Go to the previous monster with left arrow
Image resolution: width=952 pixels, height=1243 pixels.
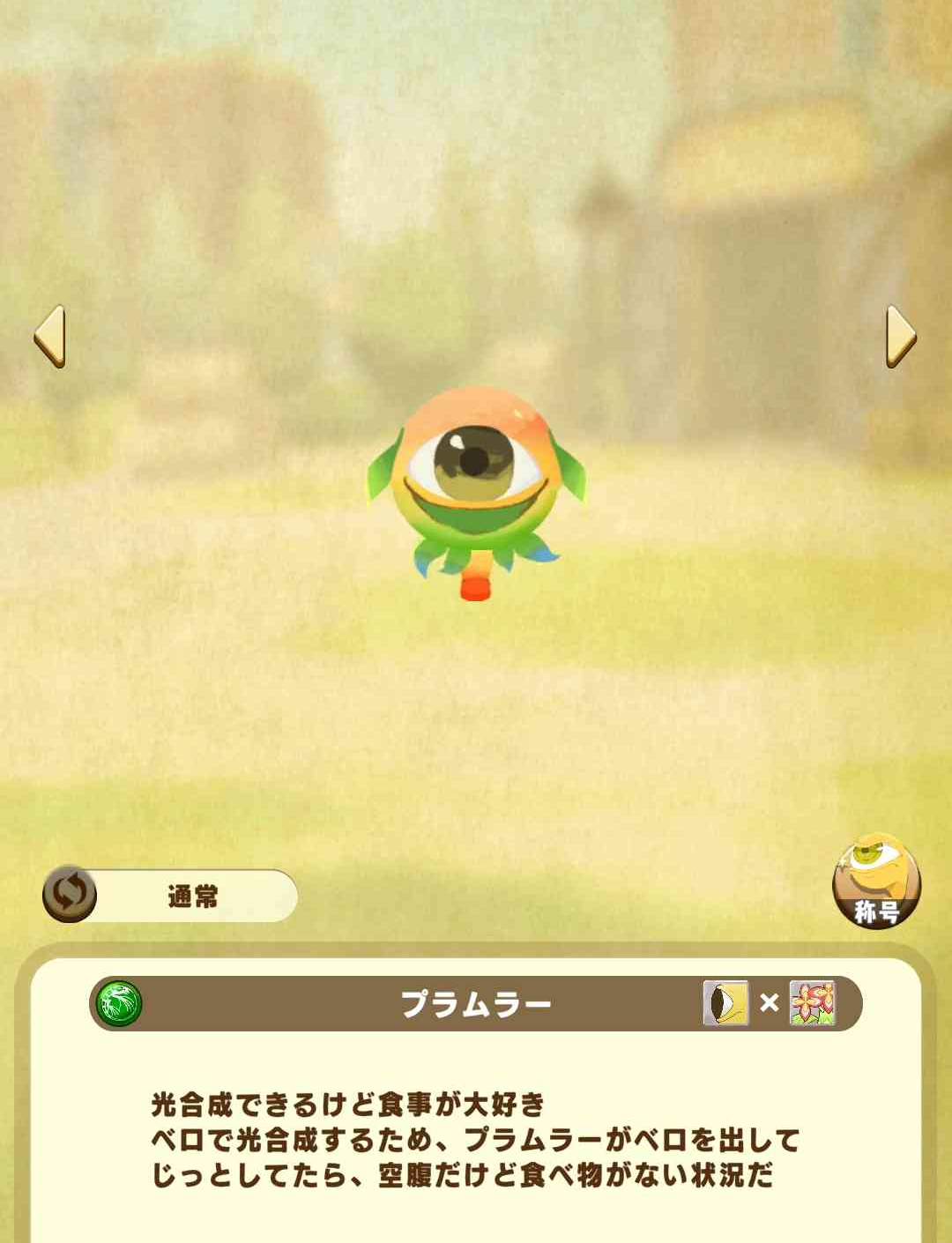[50, 336]
